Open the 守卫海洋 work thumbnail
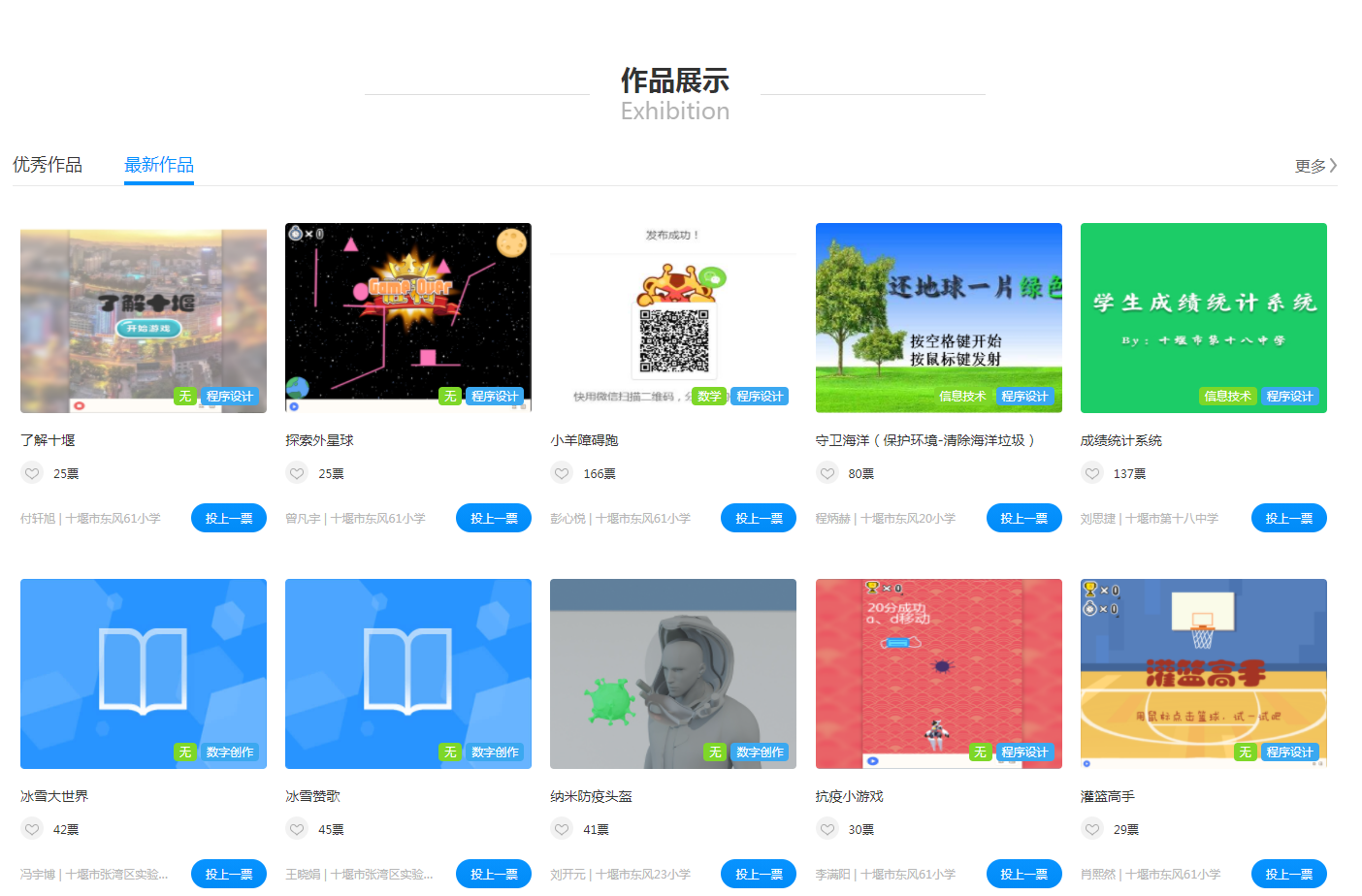 [x=938, y=318]
